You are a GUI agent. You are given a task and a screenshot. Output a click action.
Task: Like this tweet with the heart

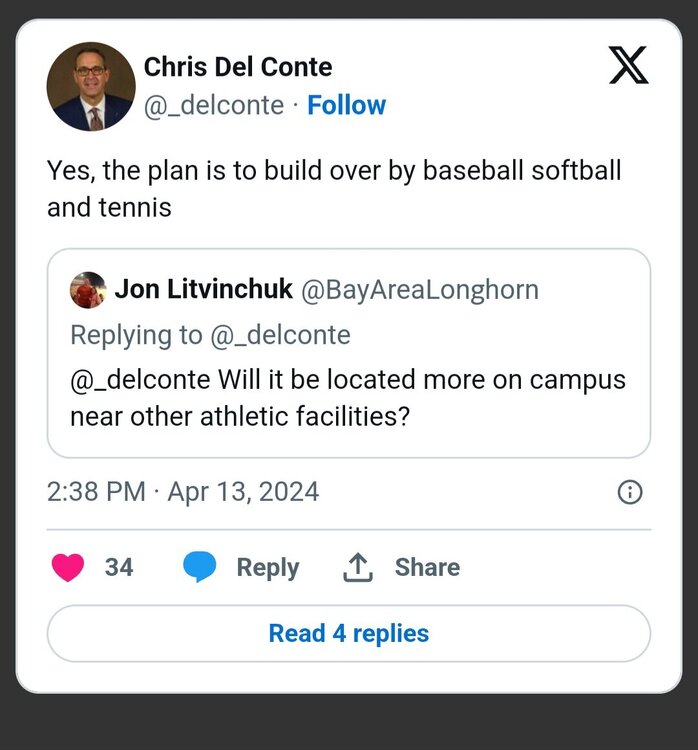click(69, 567)
